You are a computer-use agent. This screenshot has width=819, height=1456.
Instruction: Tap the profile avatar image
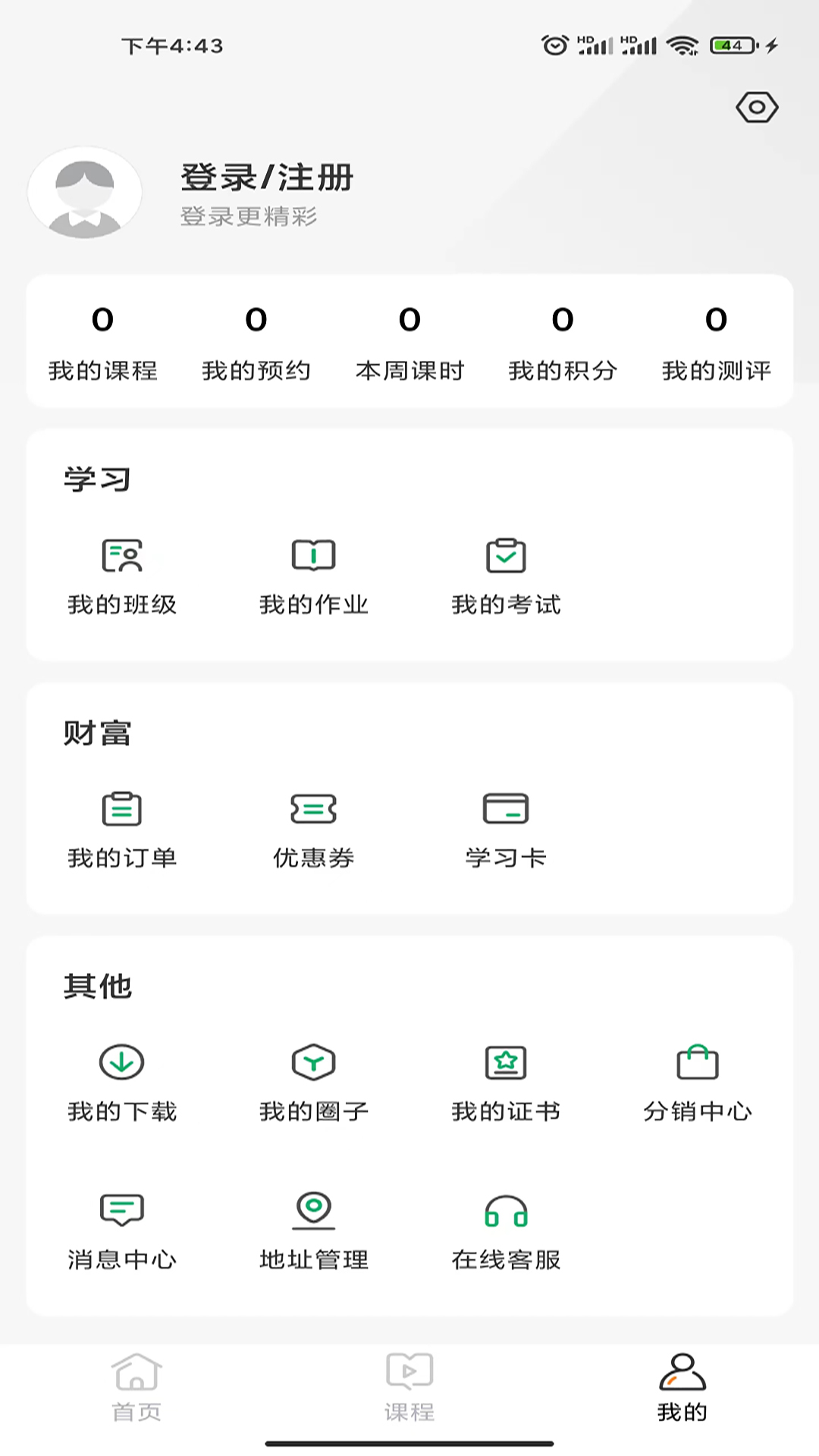click(84, 193)
